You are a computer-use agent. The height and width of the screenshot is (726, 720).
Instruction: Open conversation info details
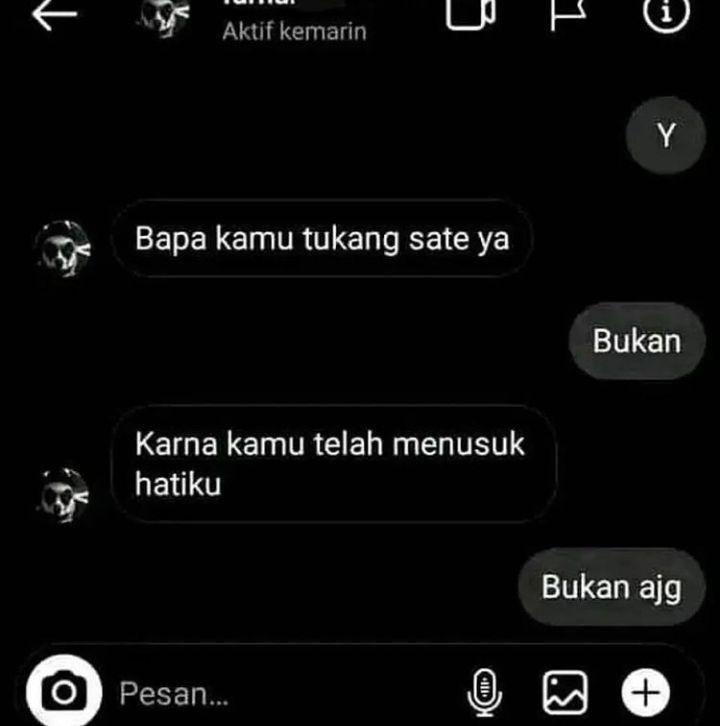[x=681, y=14]
